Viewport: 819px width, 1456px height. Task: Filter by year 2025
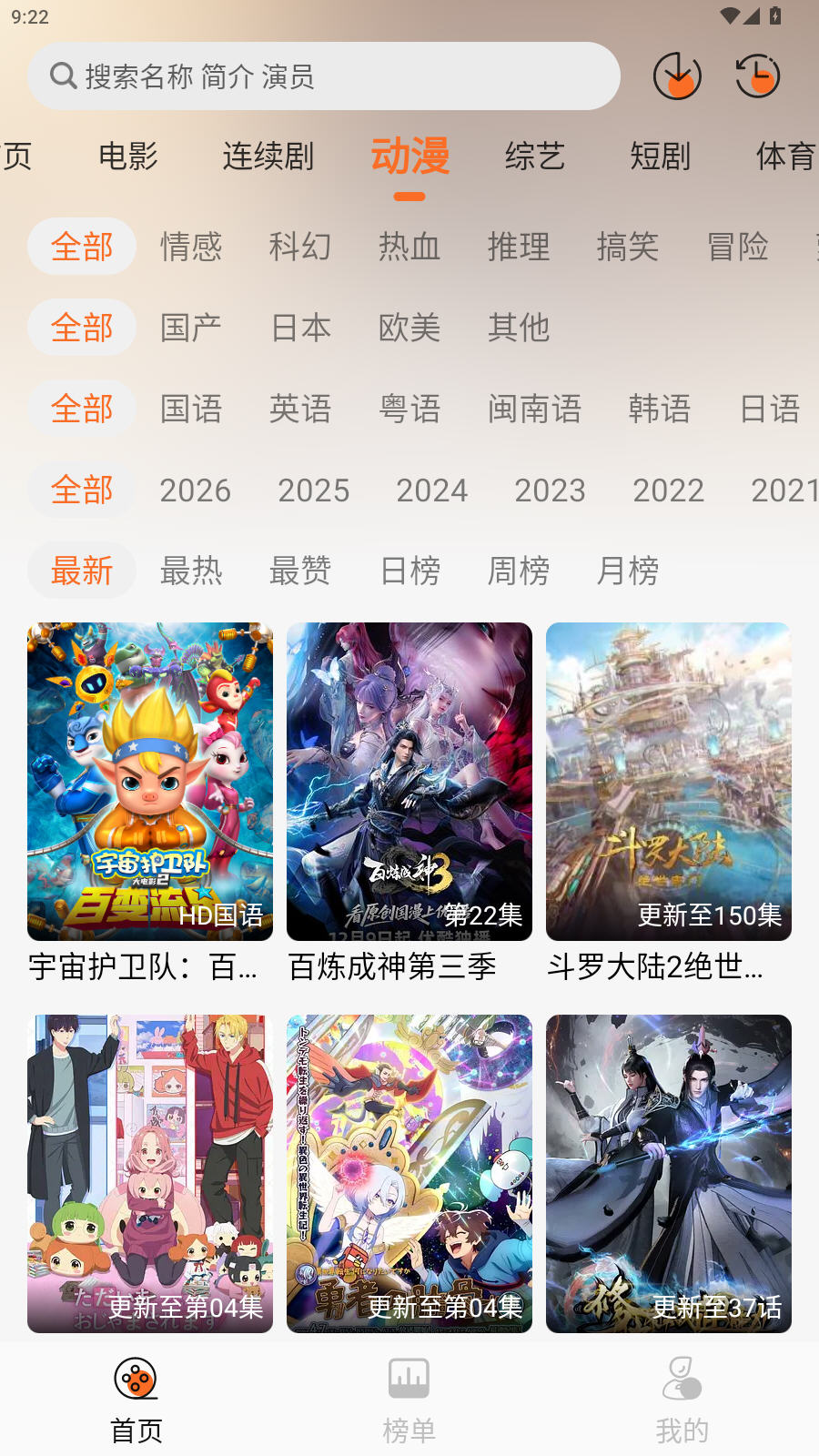pyautogui.click(x=314, y=490)
